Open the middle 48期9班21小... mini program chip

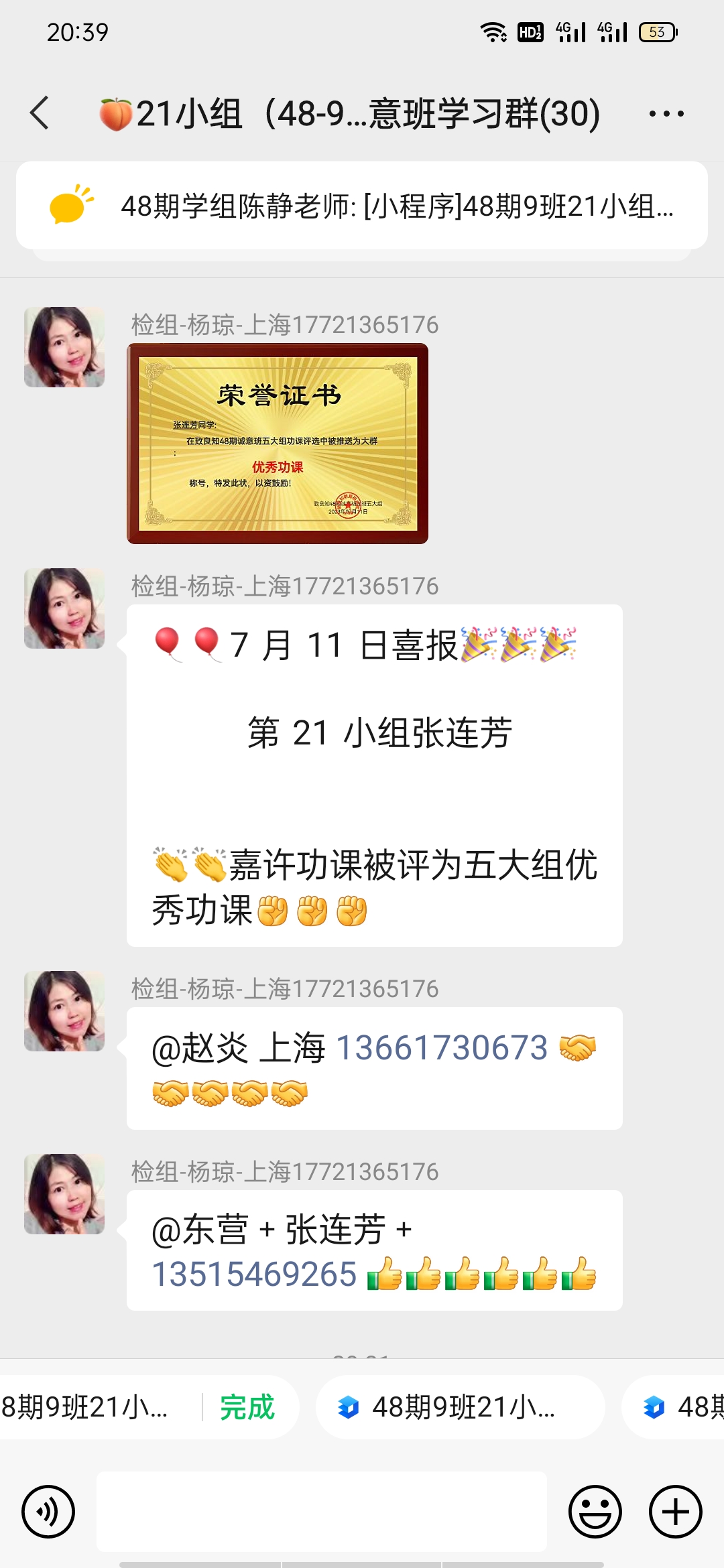click(460, 1407)
